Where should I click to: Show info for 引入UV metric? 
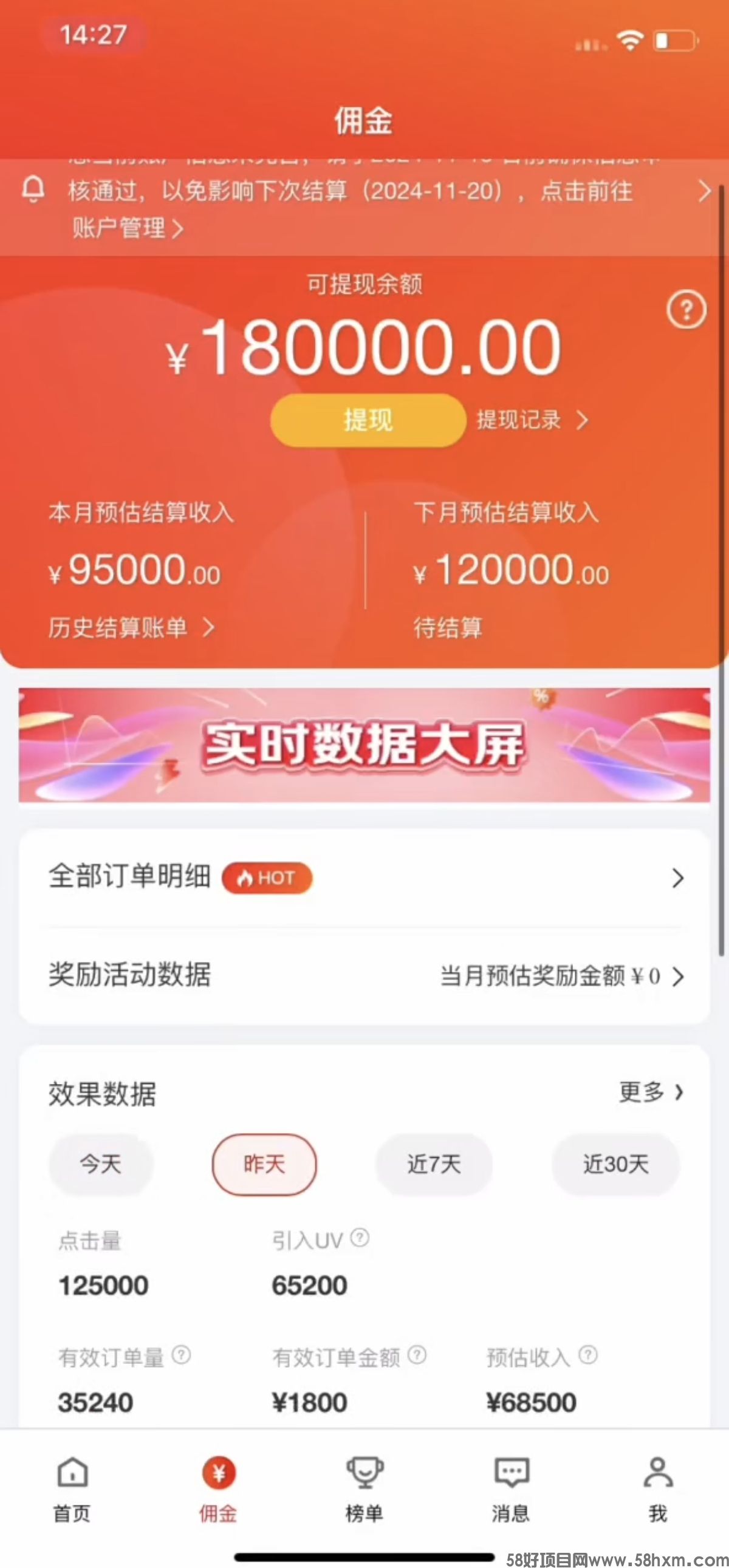[x=360, y=1238]
